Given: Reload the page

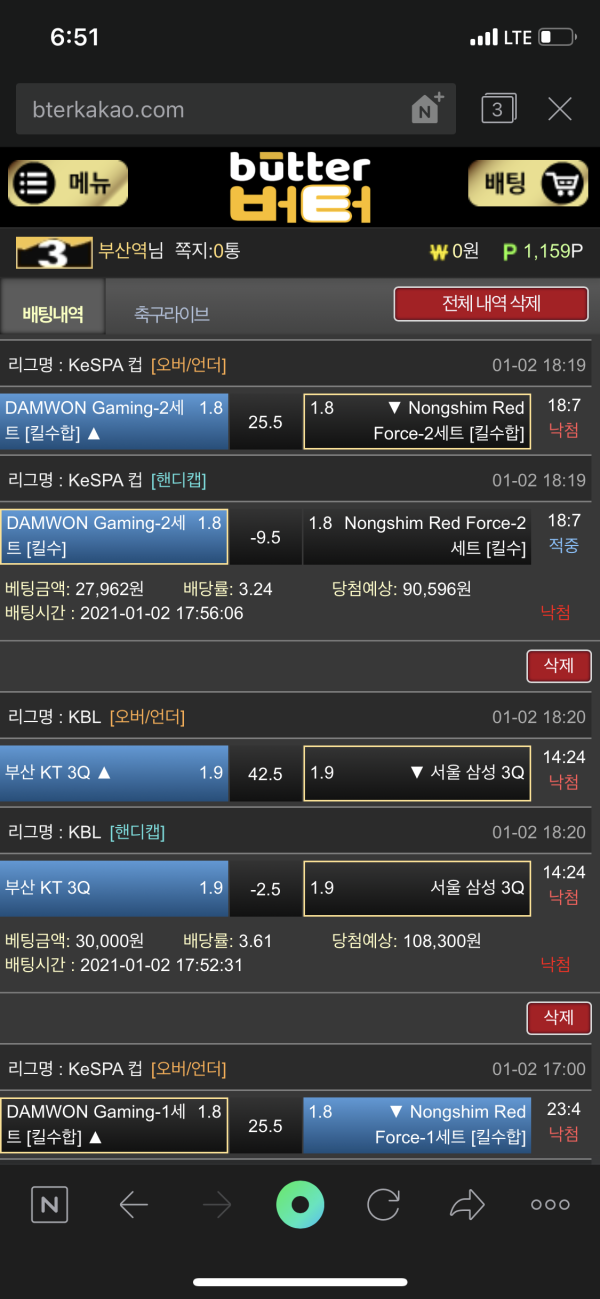Looking at the screenshot, I should coord(383,1205).
